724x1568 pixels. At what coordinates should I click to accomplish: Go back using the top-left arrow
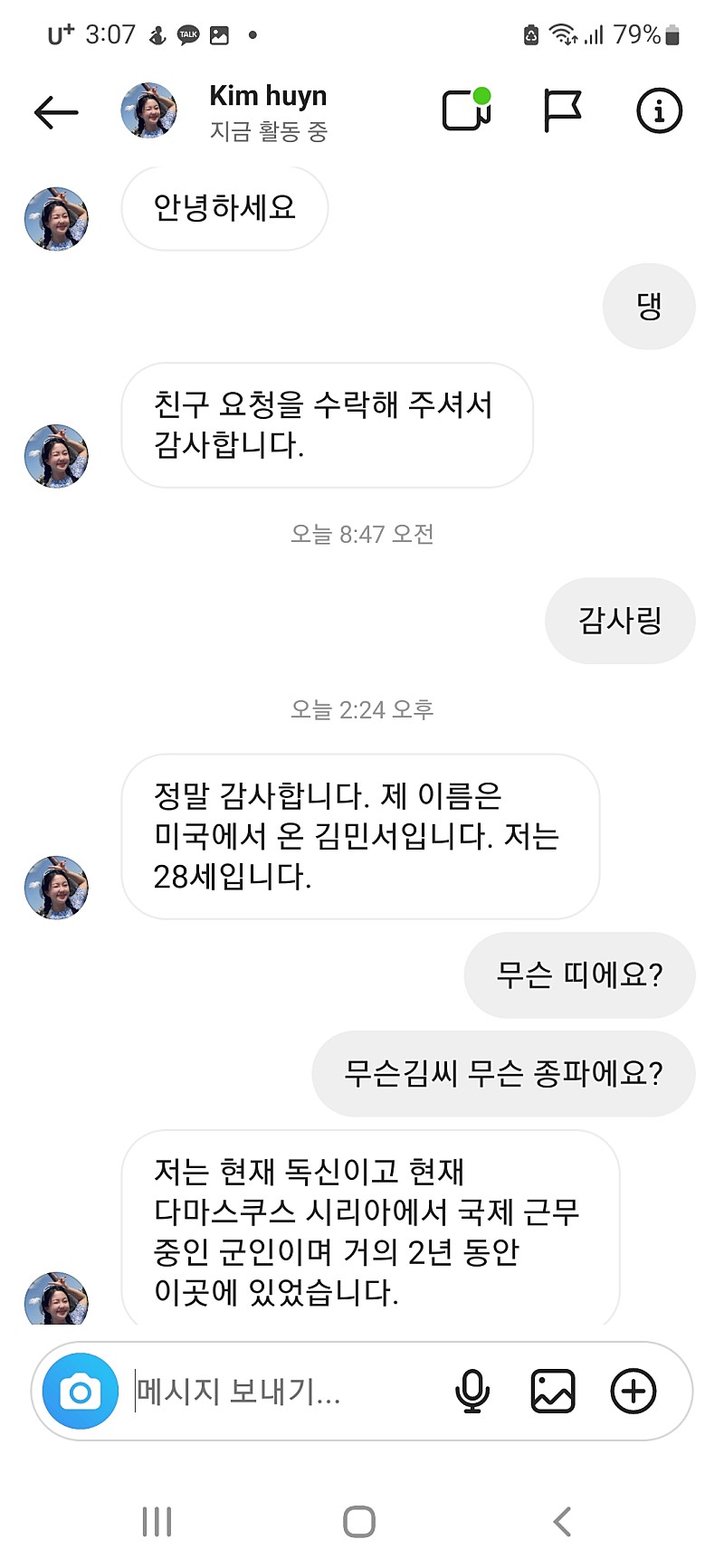tap(56, 112)
